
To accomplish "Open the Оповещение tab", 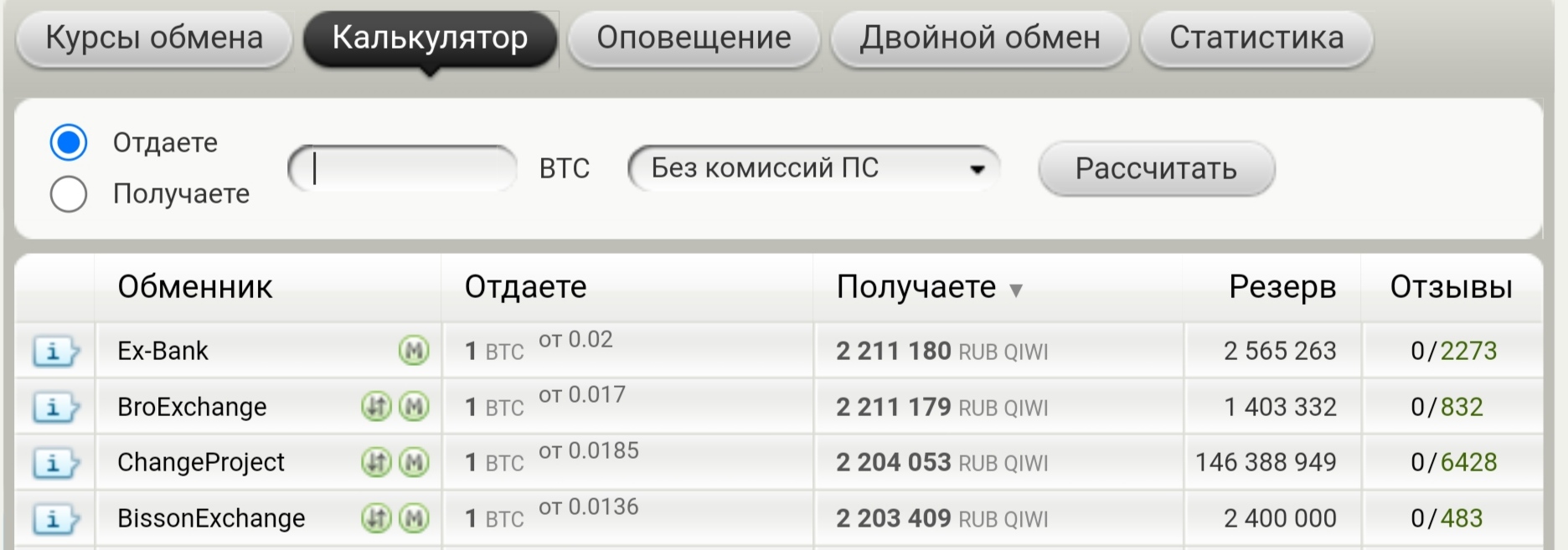I will pos(694,39).
